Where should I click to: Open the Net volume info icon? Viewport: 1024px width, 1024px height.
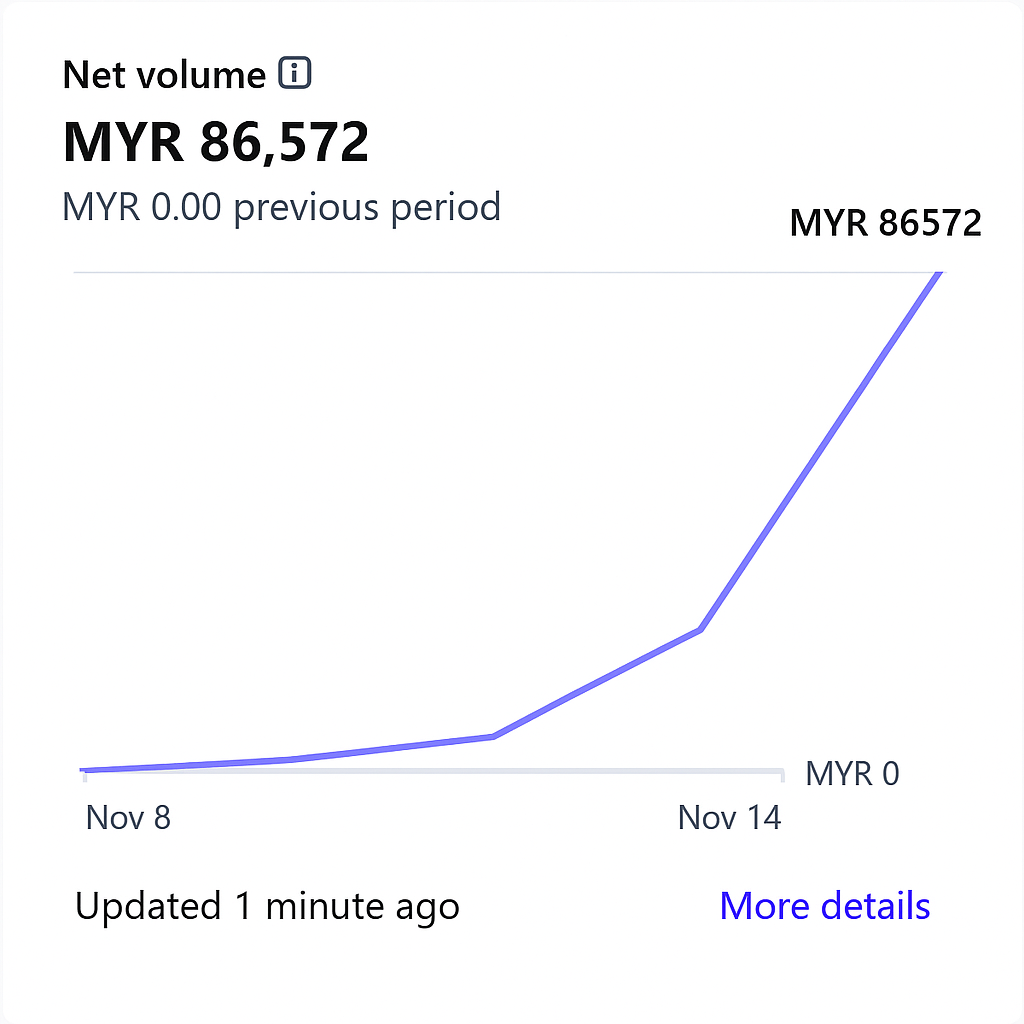pos(296,74)
